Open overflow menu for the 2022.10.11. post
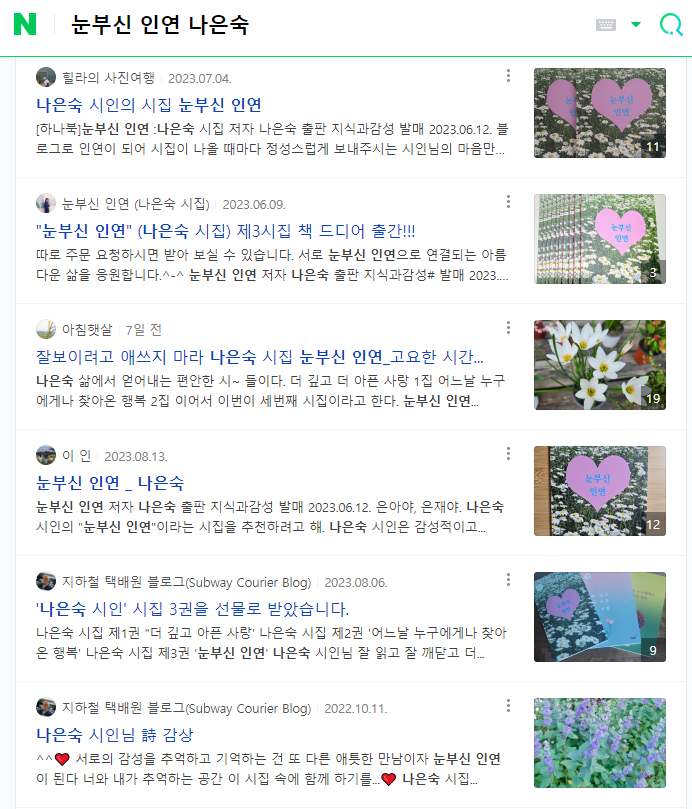Viewport: 692px width, 809px height. coord(508,706)
